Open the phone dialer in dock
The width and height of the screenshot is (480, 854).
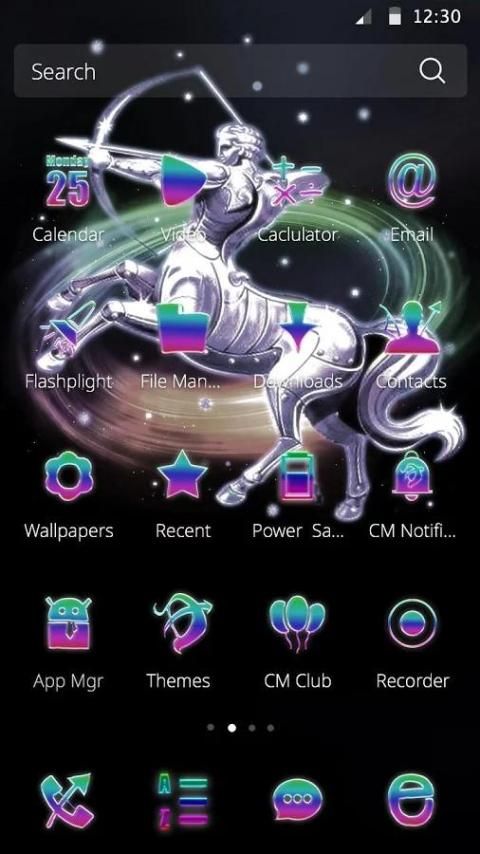point(69,800)
